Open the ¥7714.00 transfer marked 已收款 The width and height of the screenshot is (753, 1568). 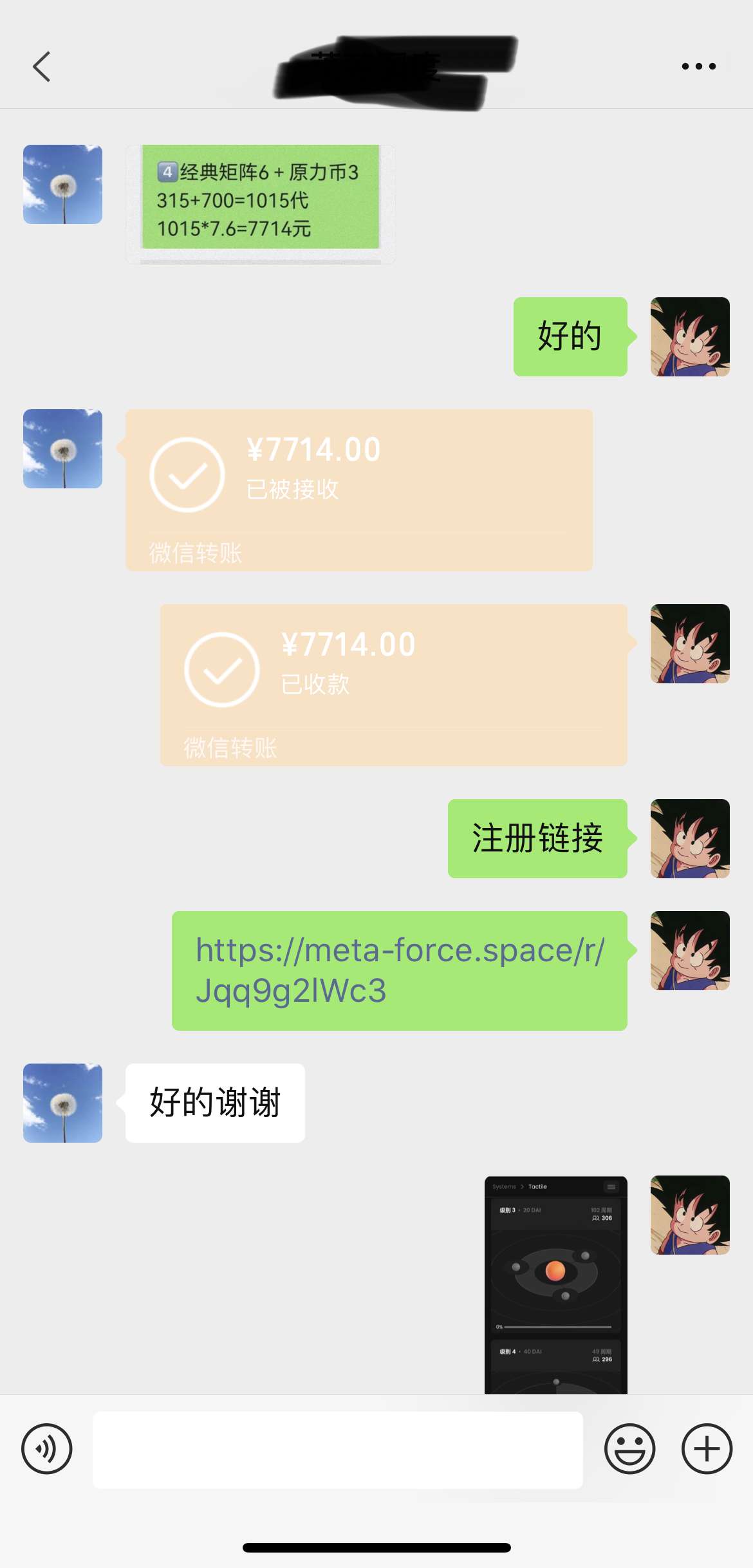point(393,684)
